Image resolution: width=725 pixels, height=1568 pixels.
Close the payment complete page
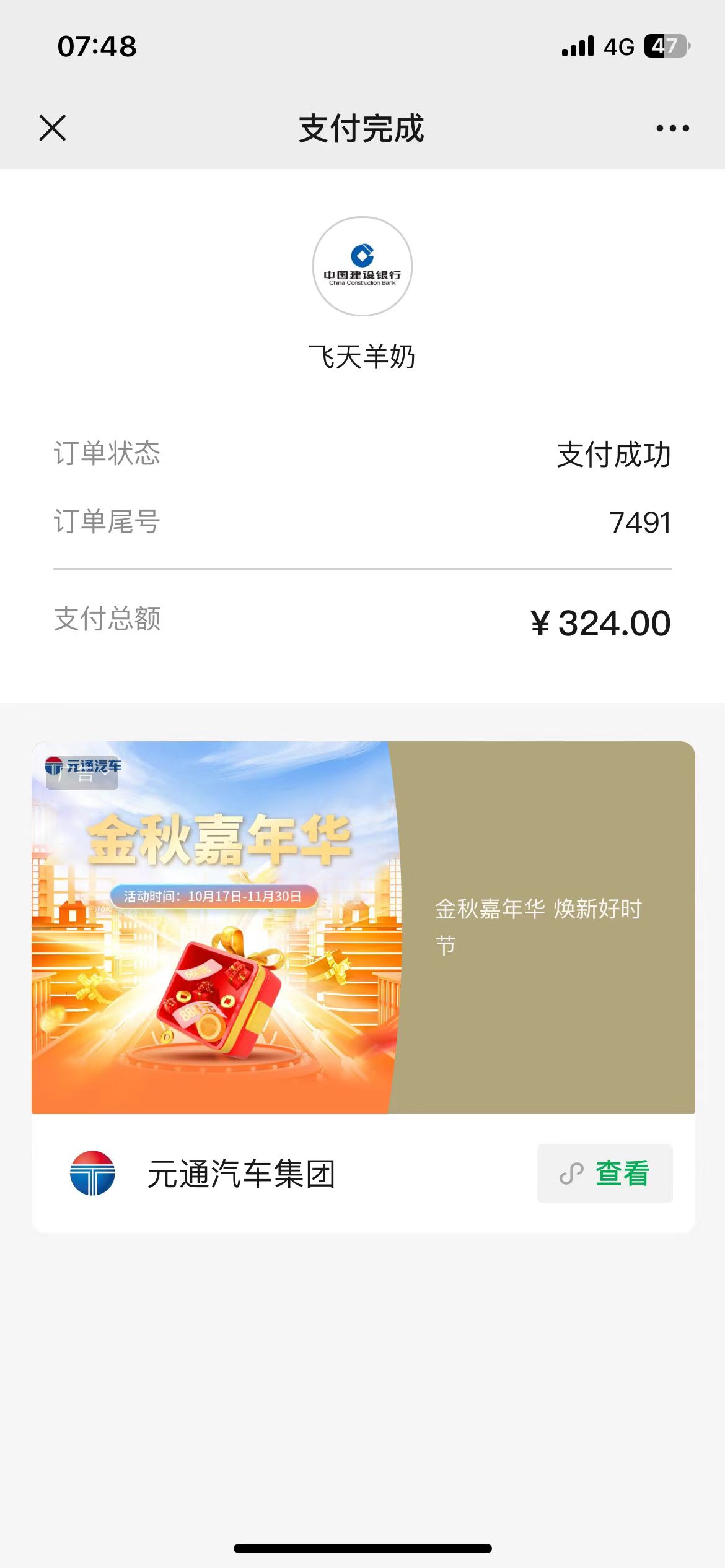(x=53, y=128)
